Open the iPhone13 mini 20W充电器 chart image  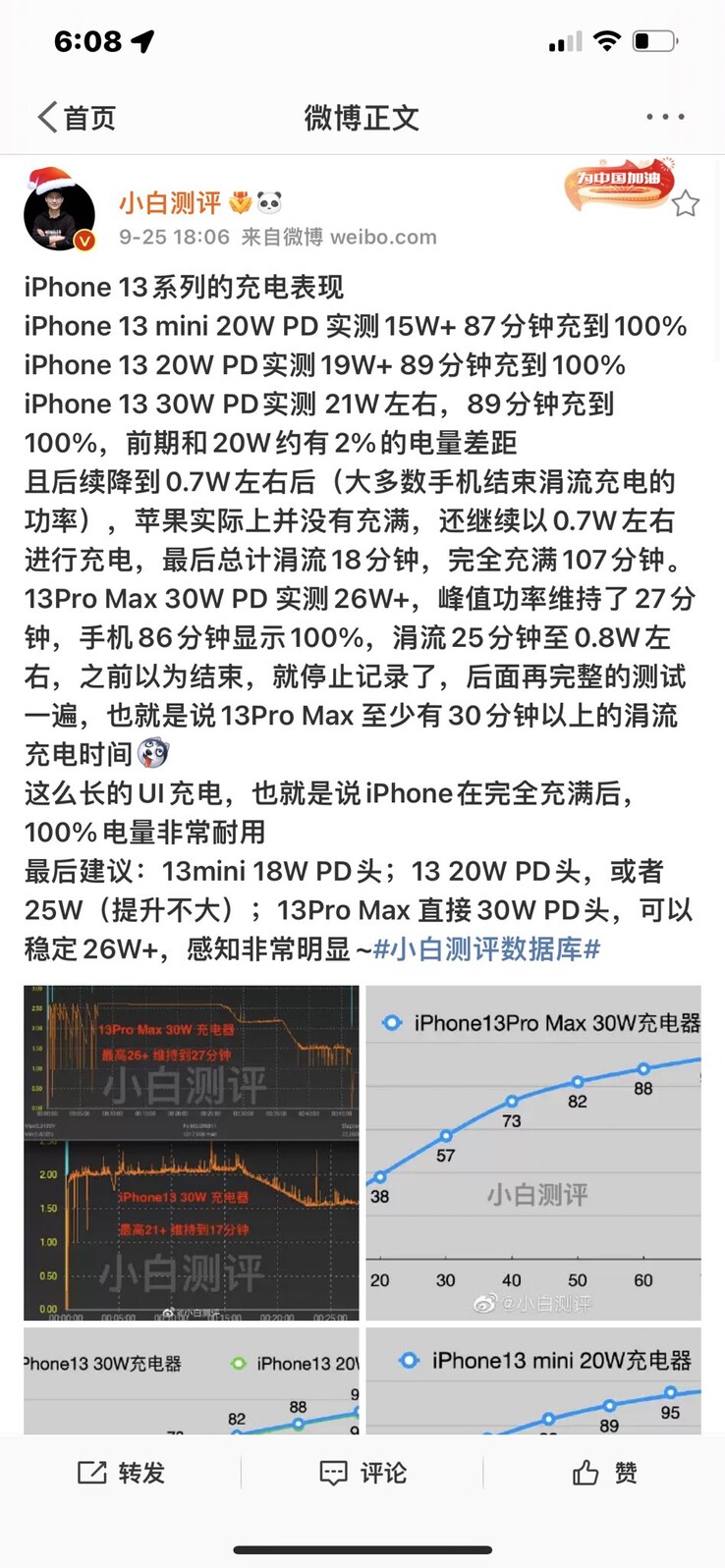click(533, 1380)
